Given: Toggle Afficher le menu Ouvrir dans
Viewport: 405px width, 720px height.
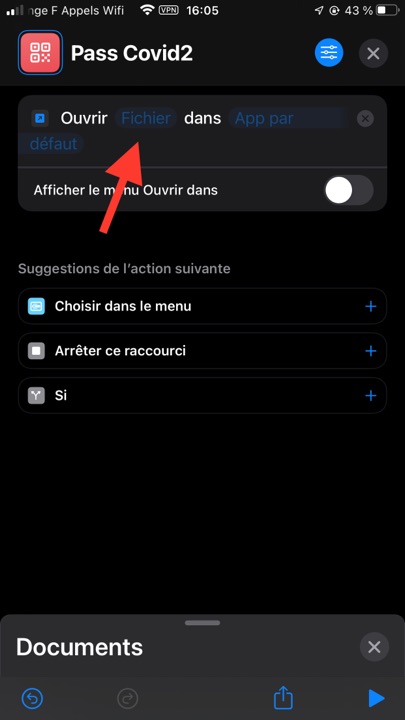Looking at the screenshot, I should tap(349, 190).
